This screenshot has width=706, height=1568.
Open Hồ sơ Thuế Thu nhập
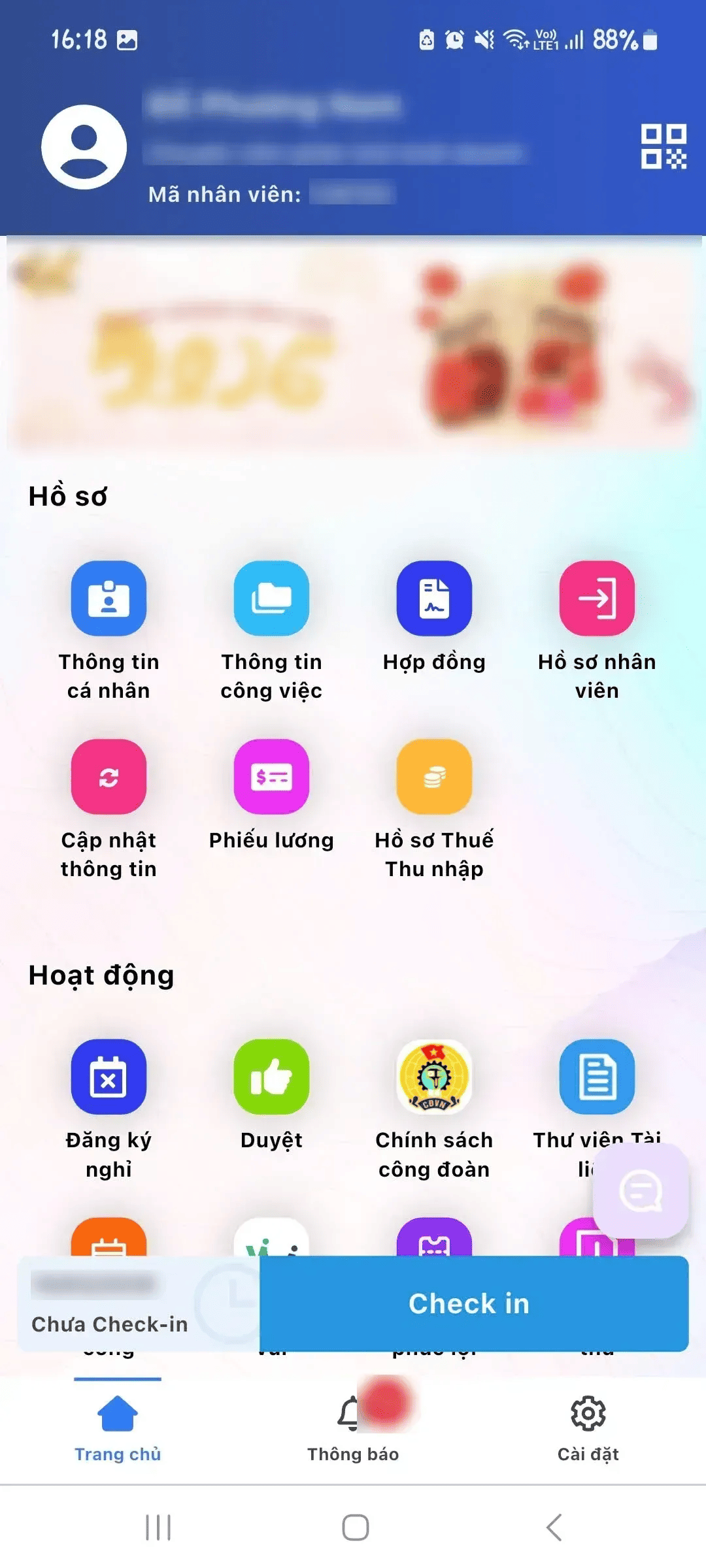434,777
